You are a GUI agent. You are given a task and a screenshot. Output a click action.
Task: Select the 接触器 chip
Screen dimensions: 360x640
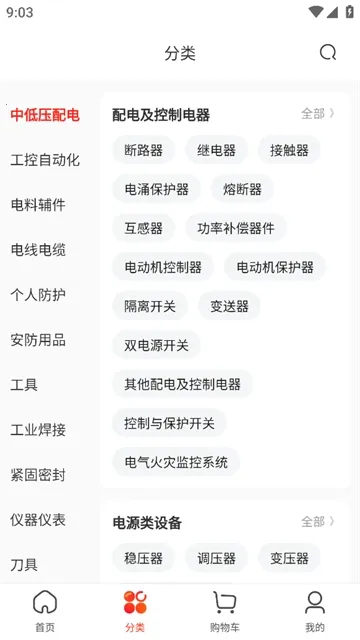pos(289,150)
